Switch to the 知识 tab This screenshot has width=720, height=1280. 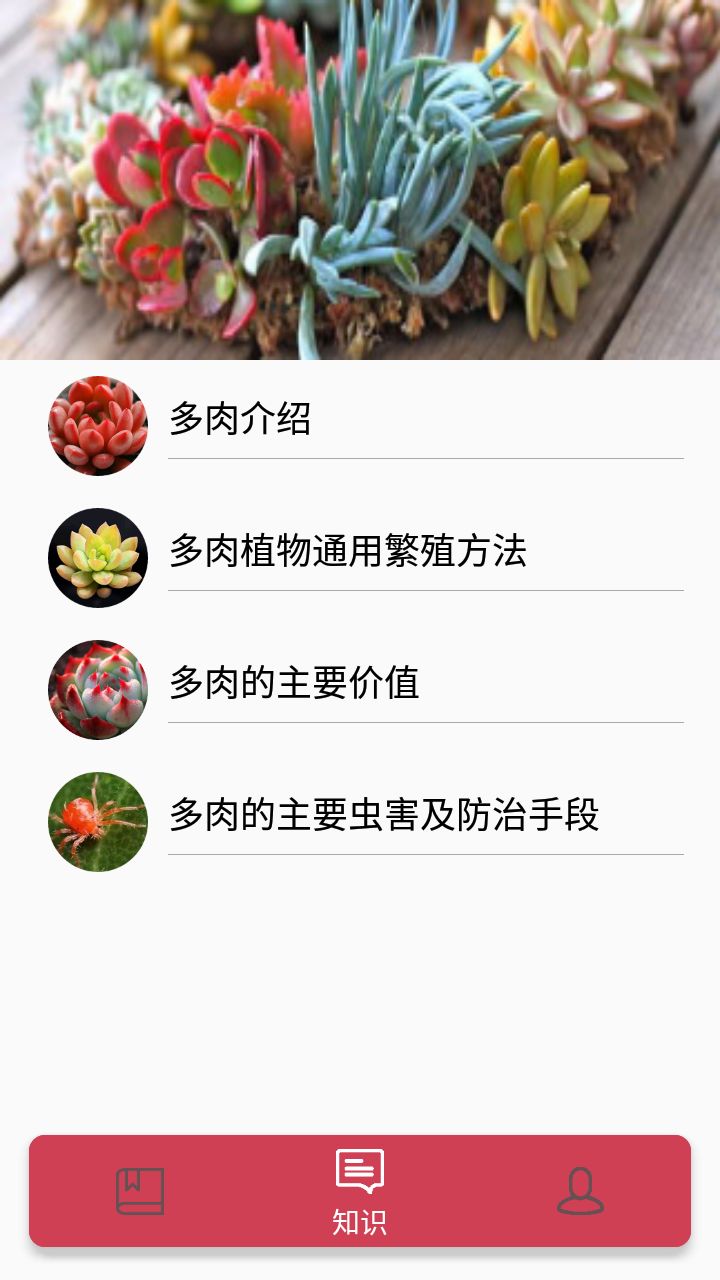tap(358, 1190)
